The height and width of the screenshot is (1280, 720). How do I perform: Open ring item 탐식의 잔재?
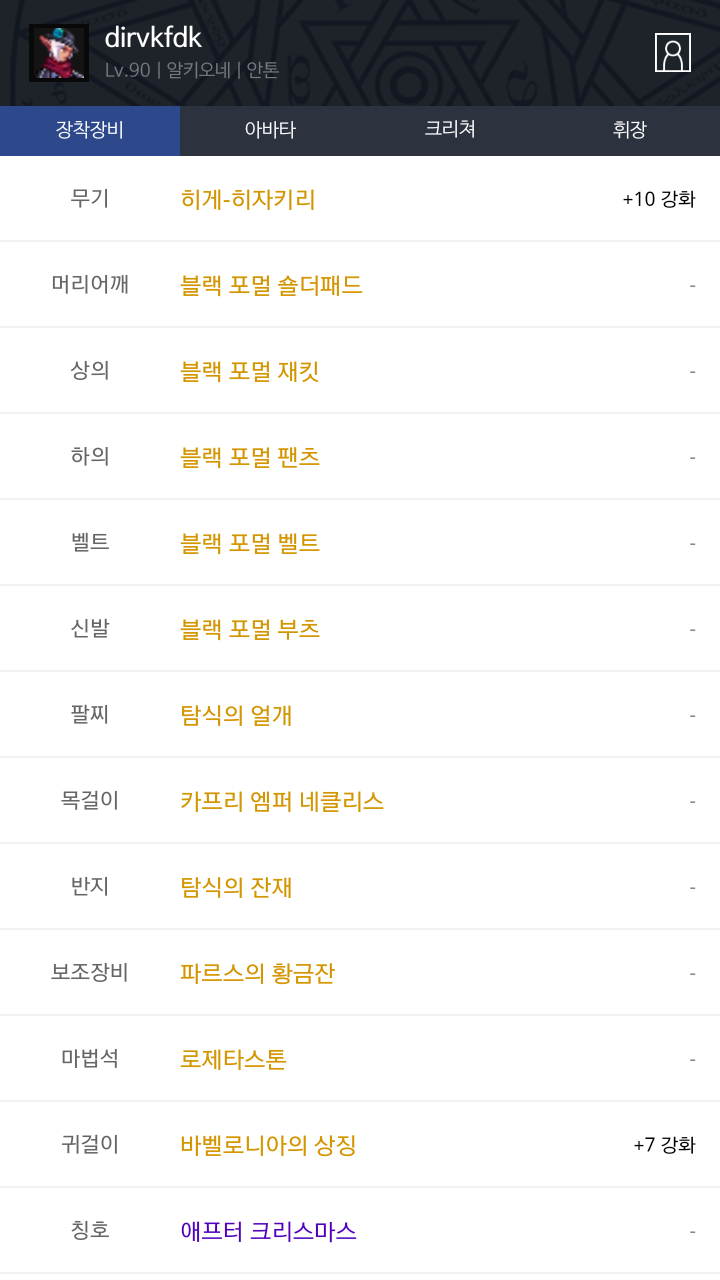pyautogui.click(x=236, y=887)
